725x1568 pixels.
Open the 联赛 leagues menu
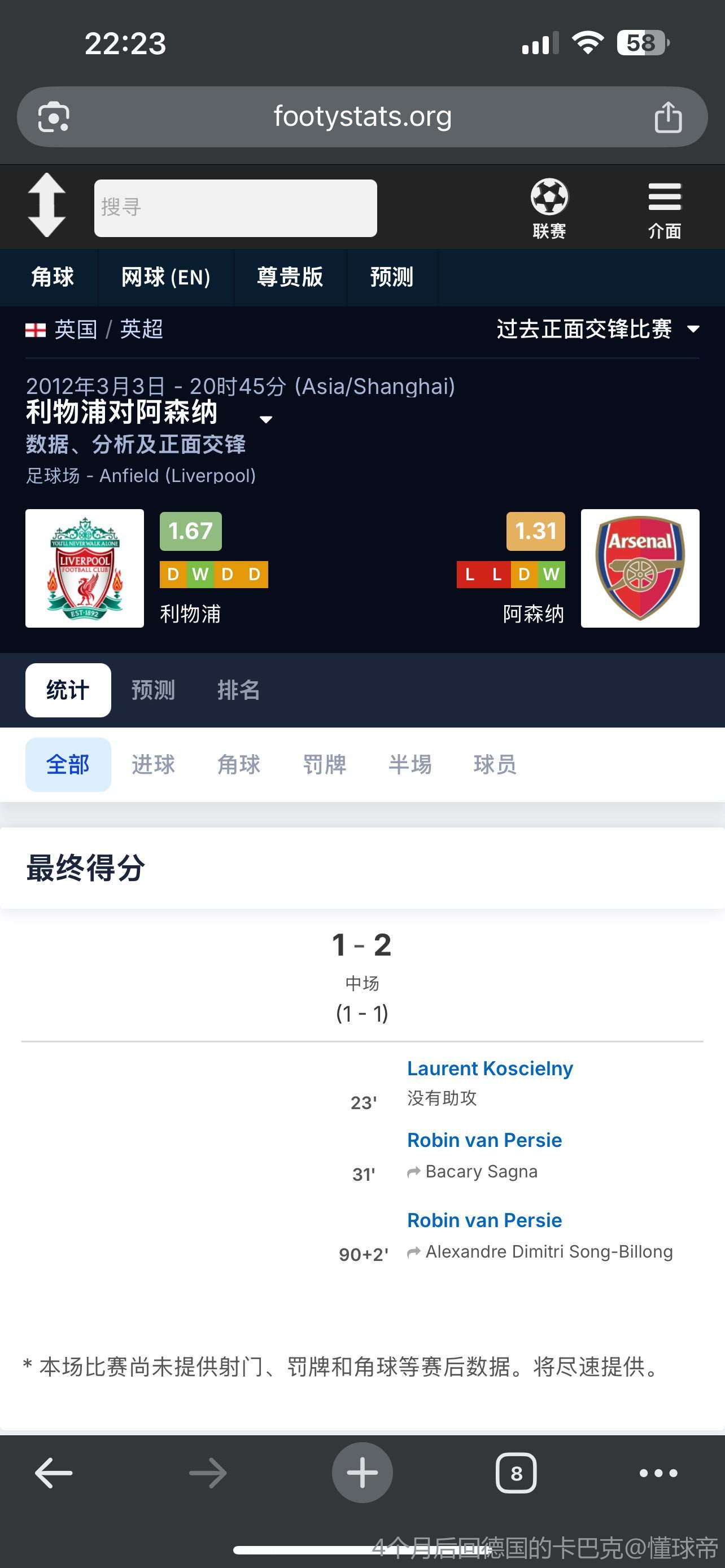pos(549,208)
